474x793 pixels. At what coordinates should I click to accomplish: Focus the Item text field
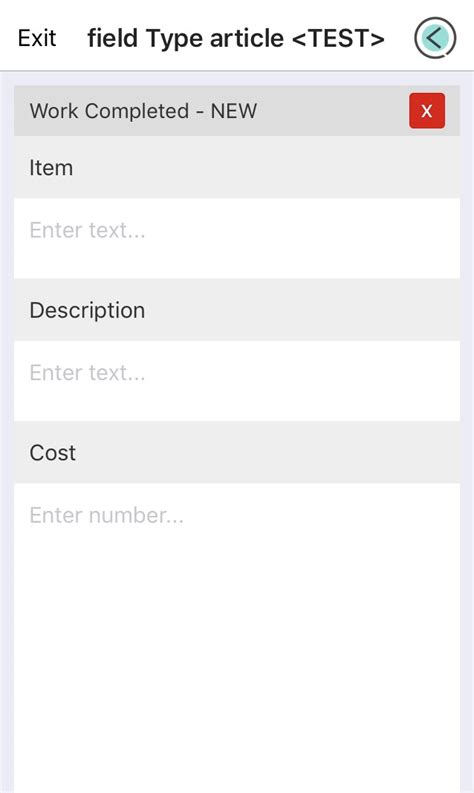[237, 238]
